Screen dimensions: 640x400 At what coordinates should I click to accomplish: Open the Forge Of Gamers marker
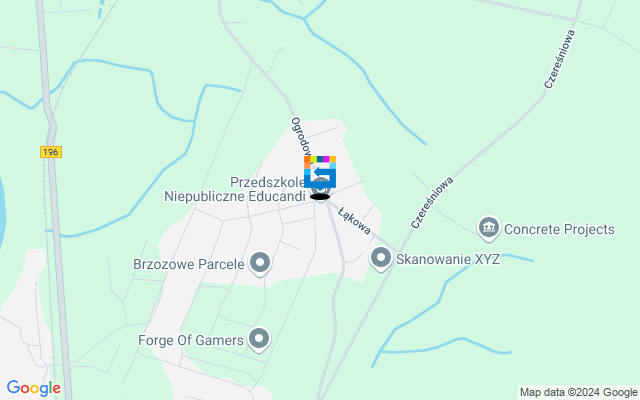pyautogui.click(x=260, y=340)
